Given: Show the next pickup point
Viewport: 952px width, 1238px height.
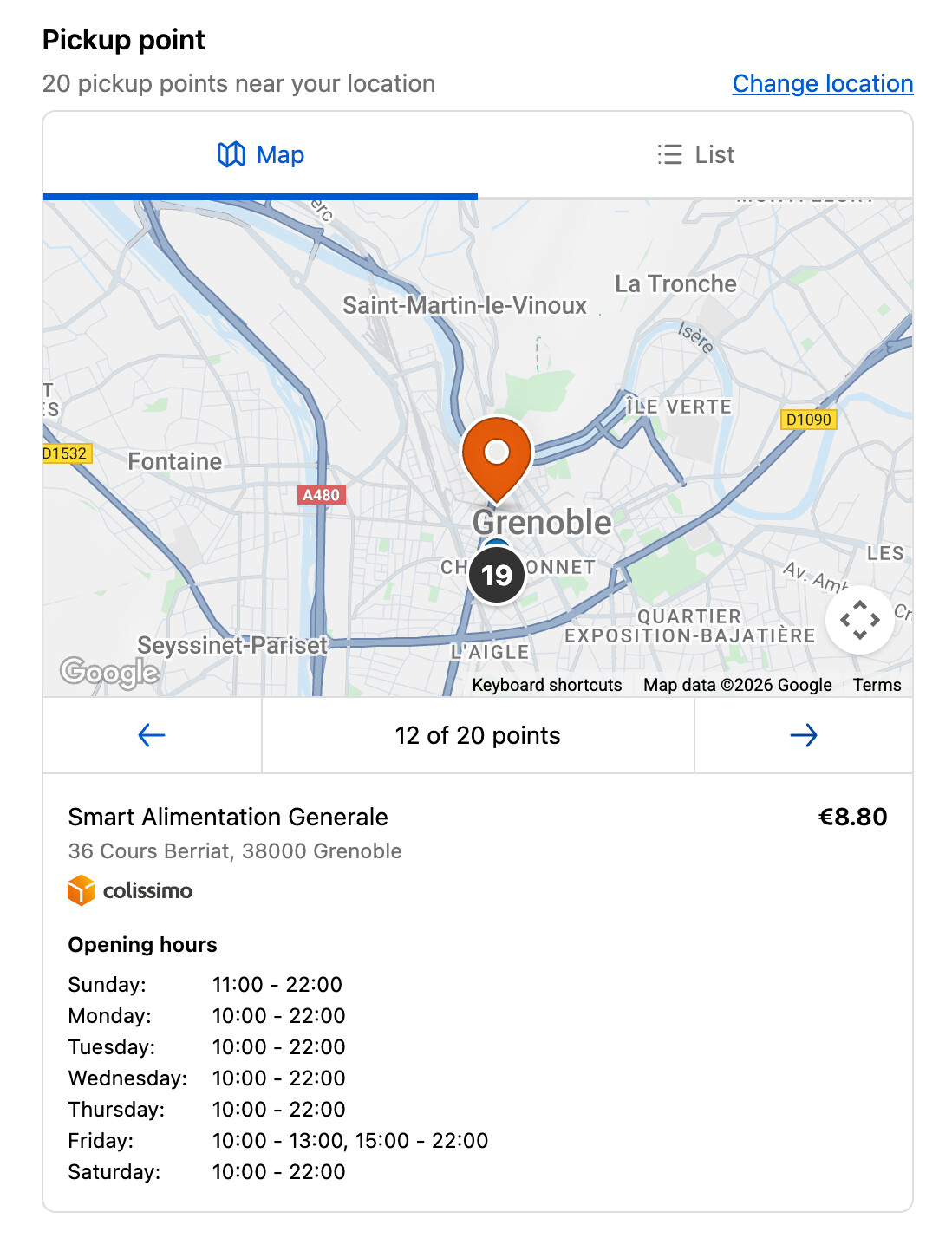Looking at the screenshot, I should click(804, 735).
